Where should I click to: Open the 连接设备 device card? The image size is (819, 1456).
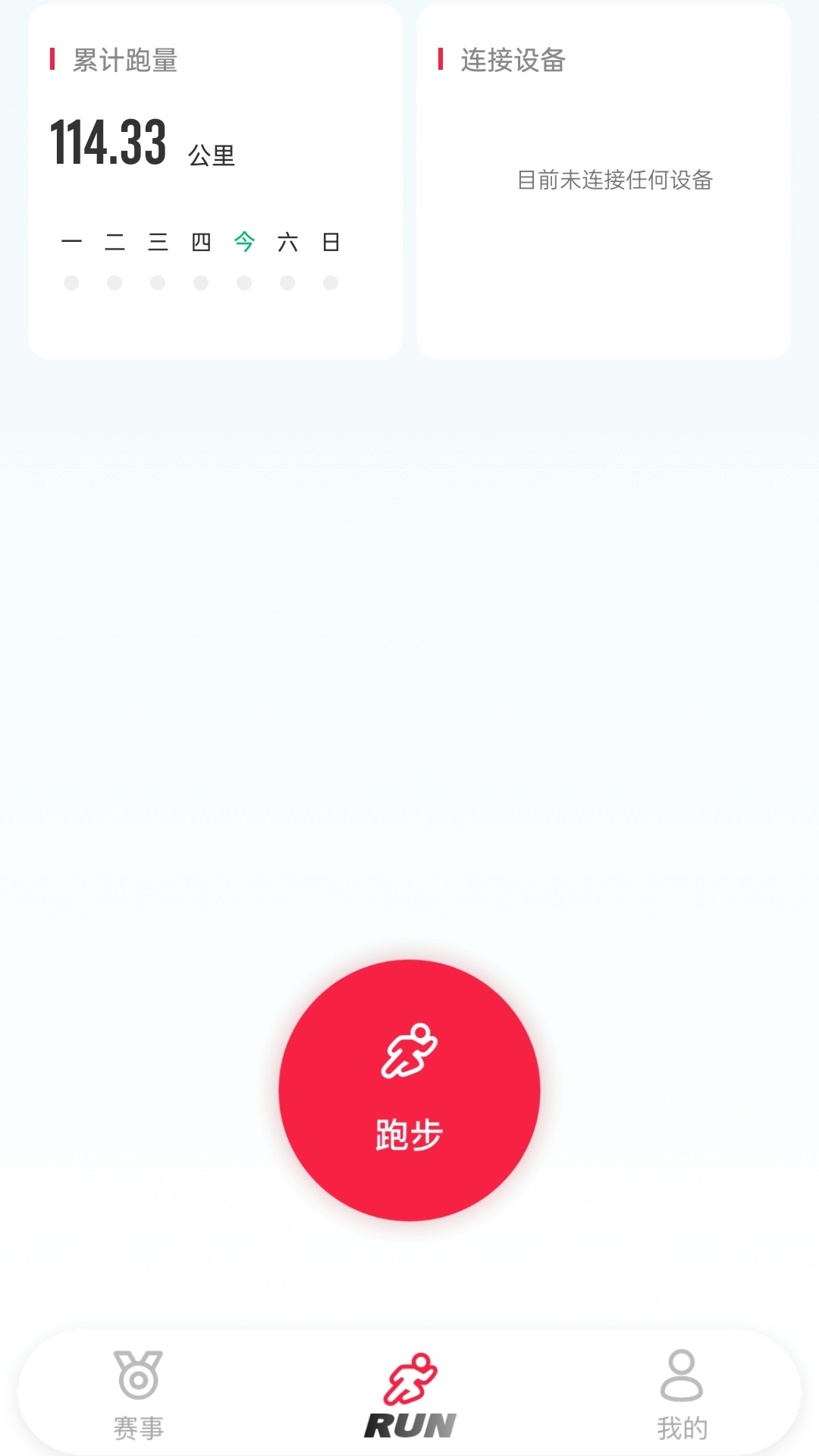(604, 182)
